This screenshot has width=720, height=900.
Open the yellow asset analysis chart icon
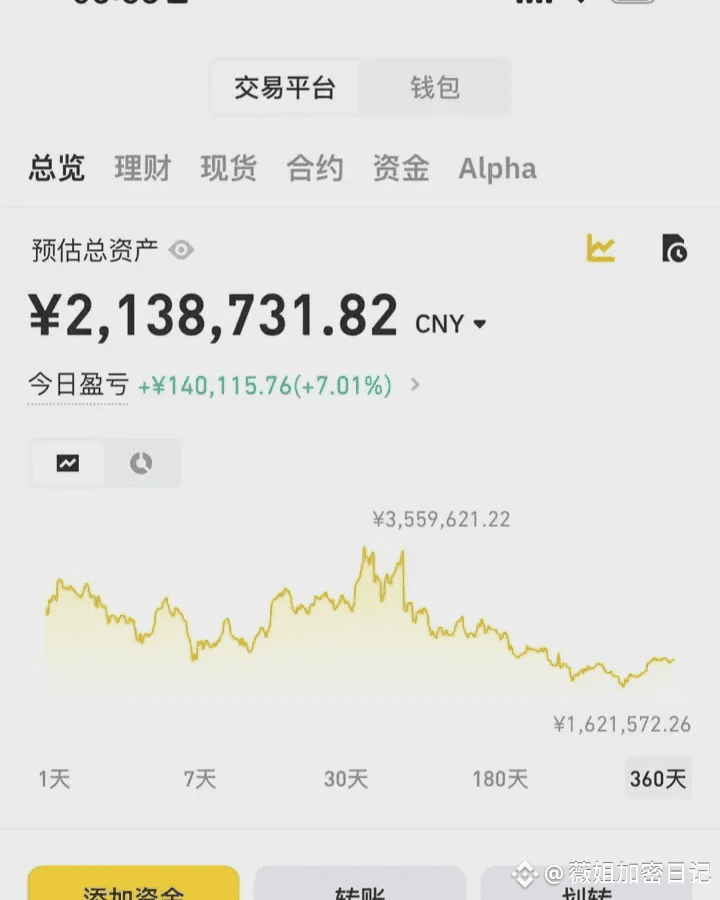coord(600,249)
